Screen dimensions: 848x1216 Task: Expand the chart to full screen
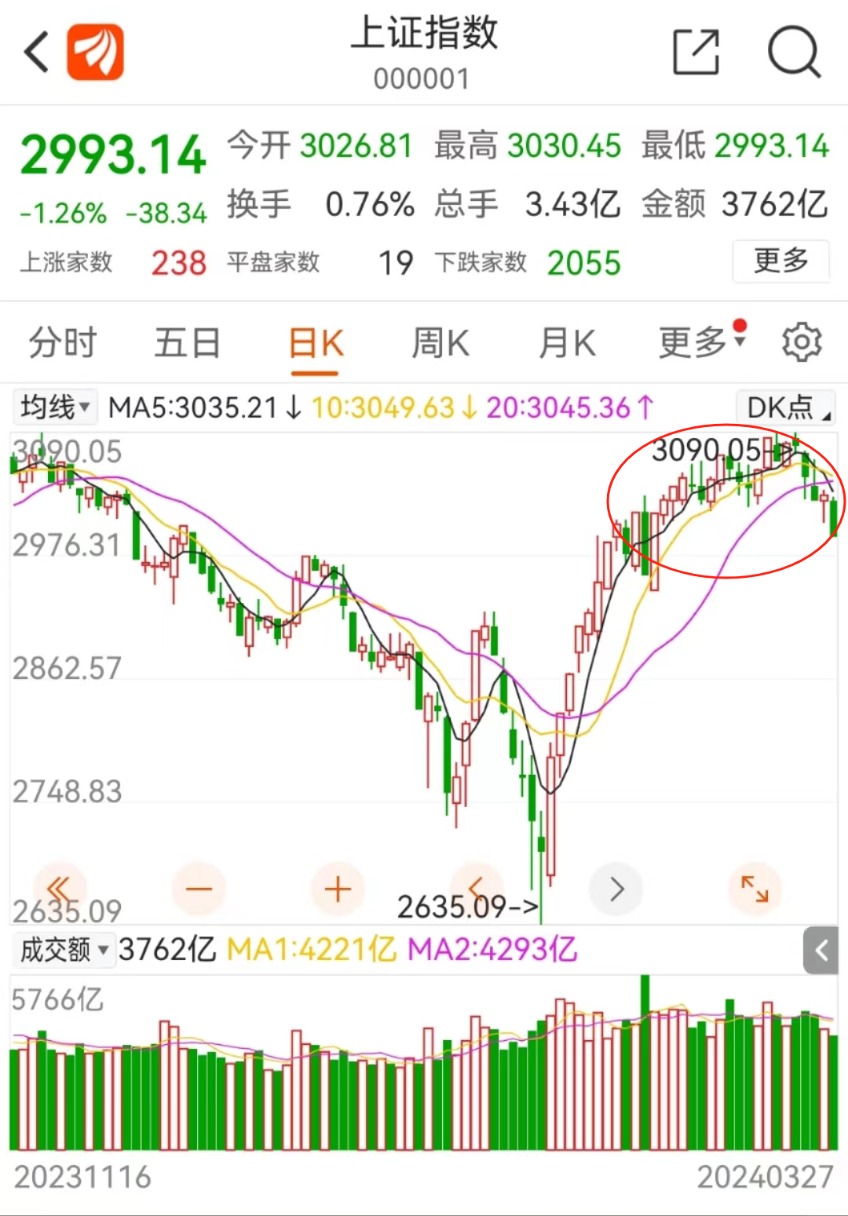(754, 888)
